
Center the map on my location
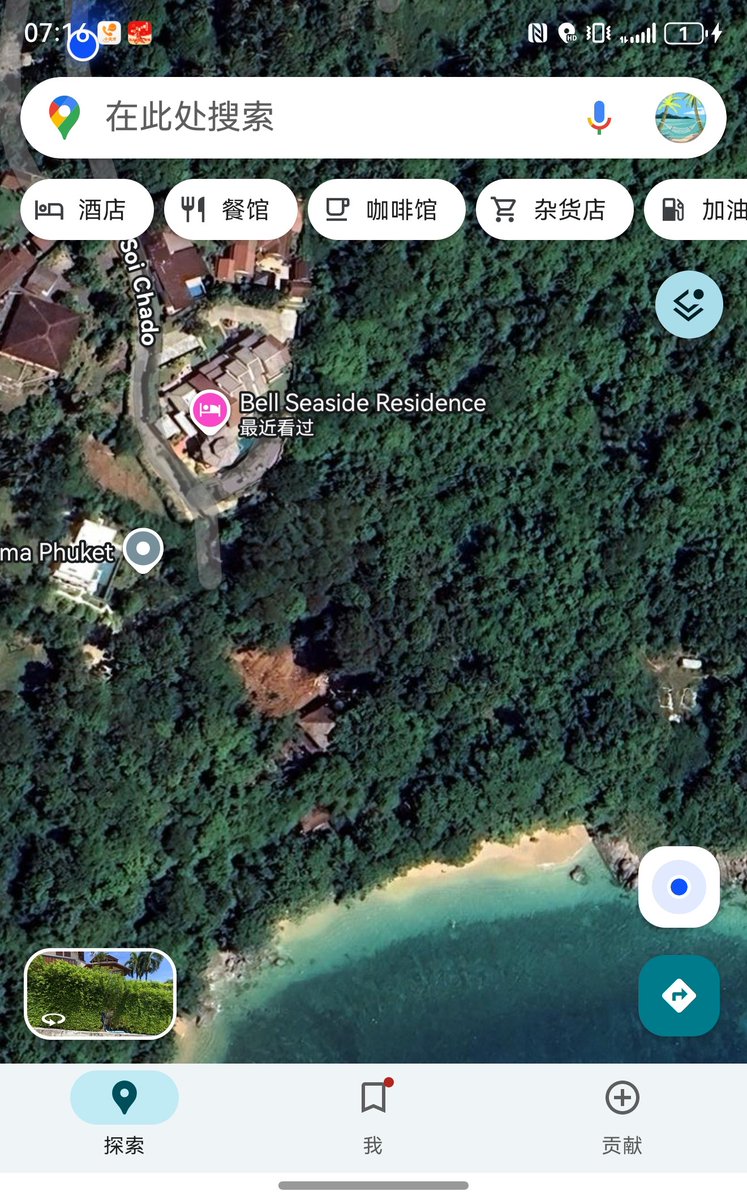coord(679,887)
